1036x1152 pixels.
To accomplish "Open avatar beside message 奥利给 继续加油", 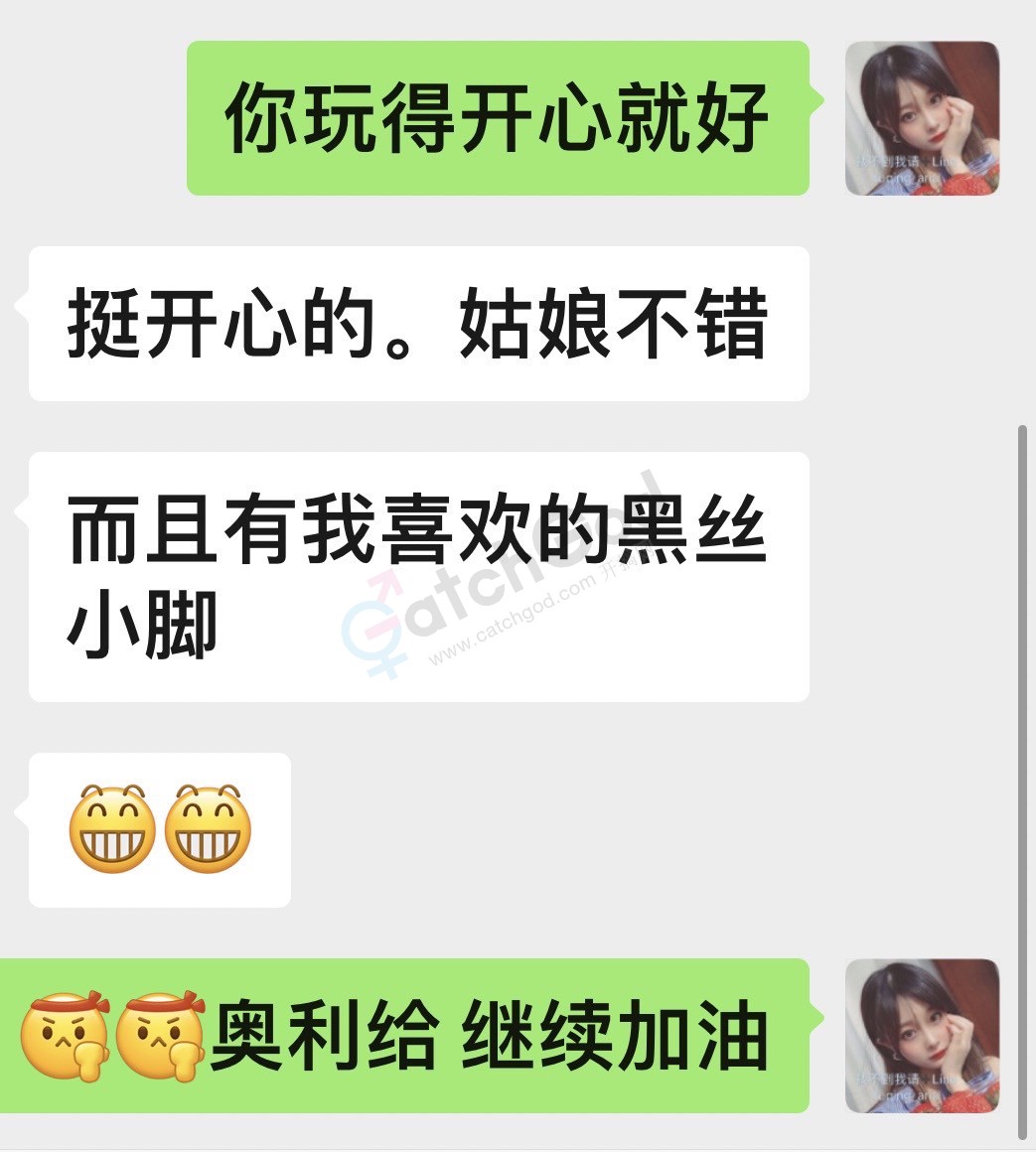I will (922, 1036).
